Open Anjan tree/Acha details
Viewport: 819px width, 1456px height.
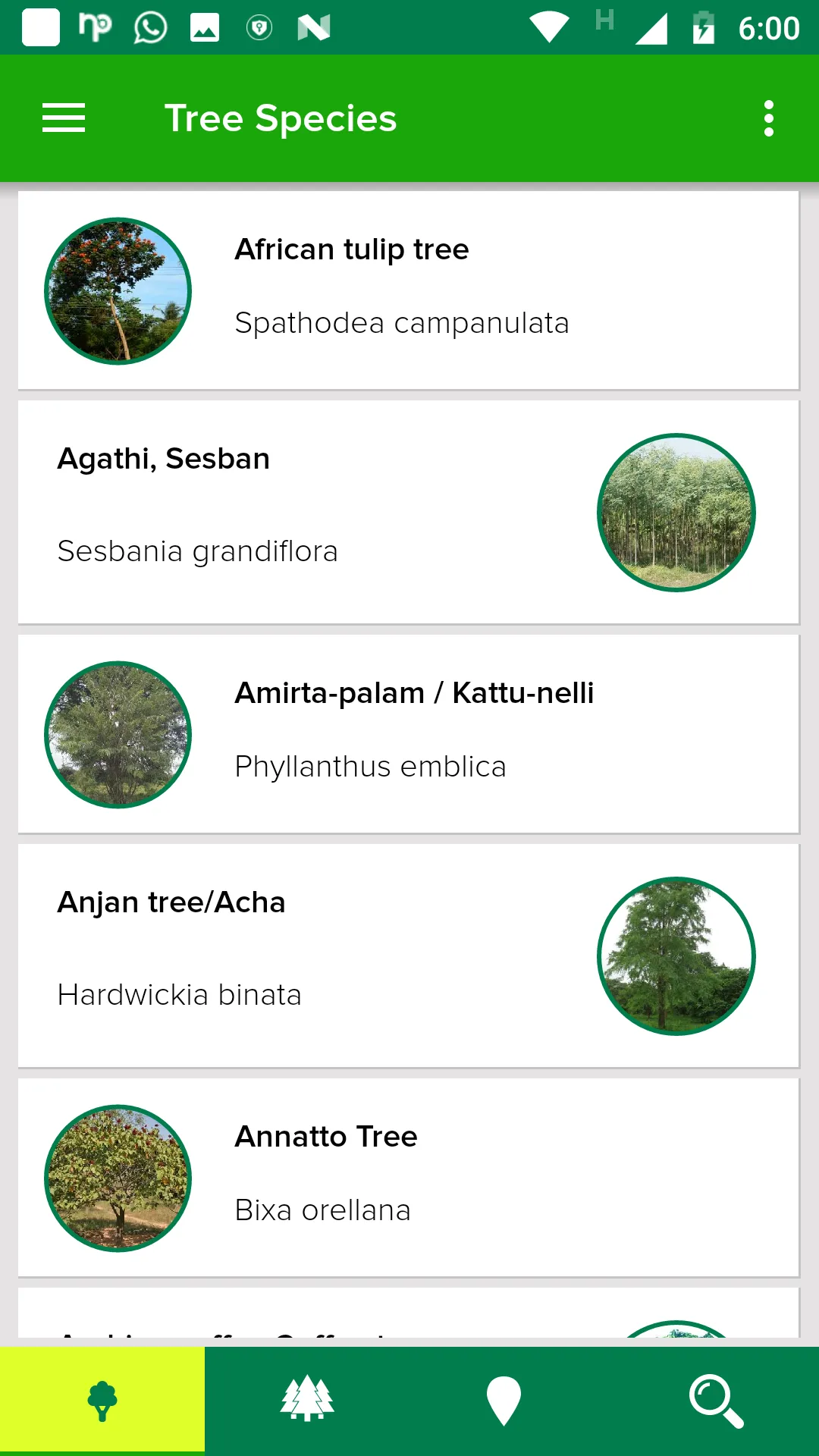click(x=408, y=955)
